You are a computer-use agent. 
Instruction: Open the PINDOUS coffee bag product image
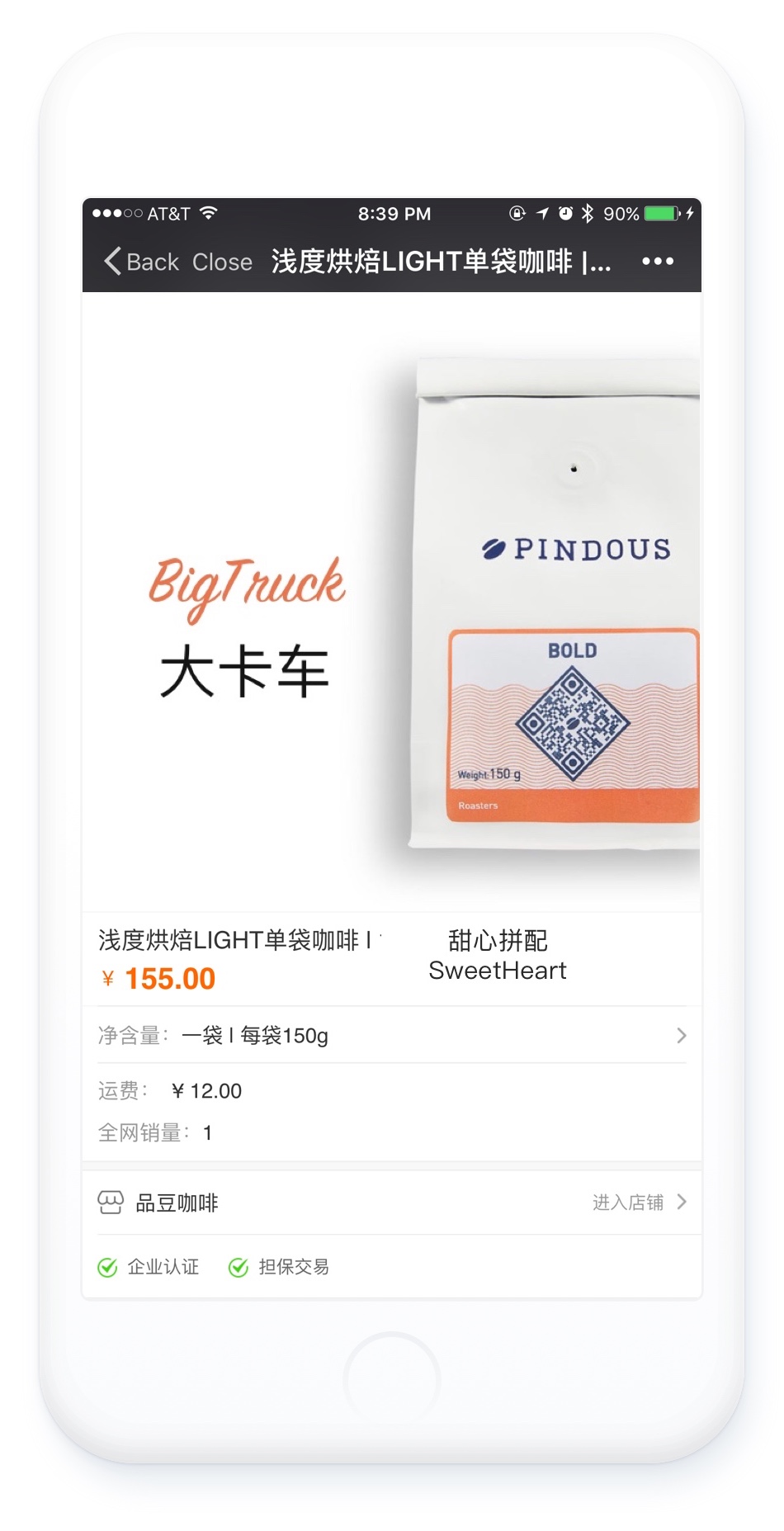[x=556, y=602]
